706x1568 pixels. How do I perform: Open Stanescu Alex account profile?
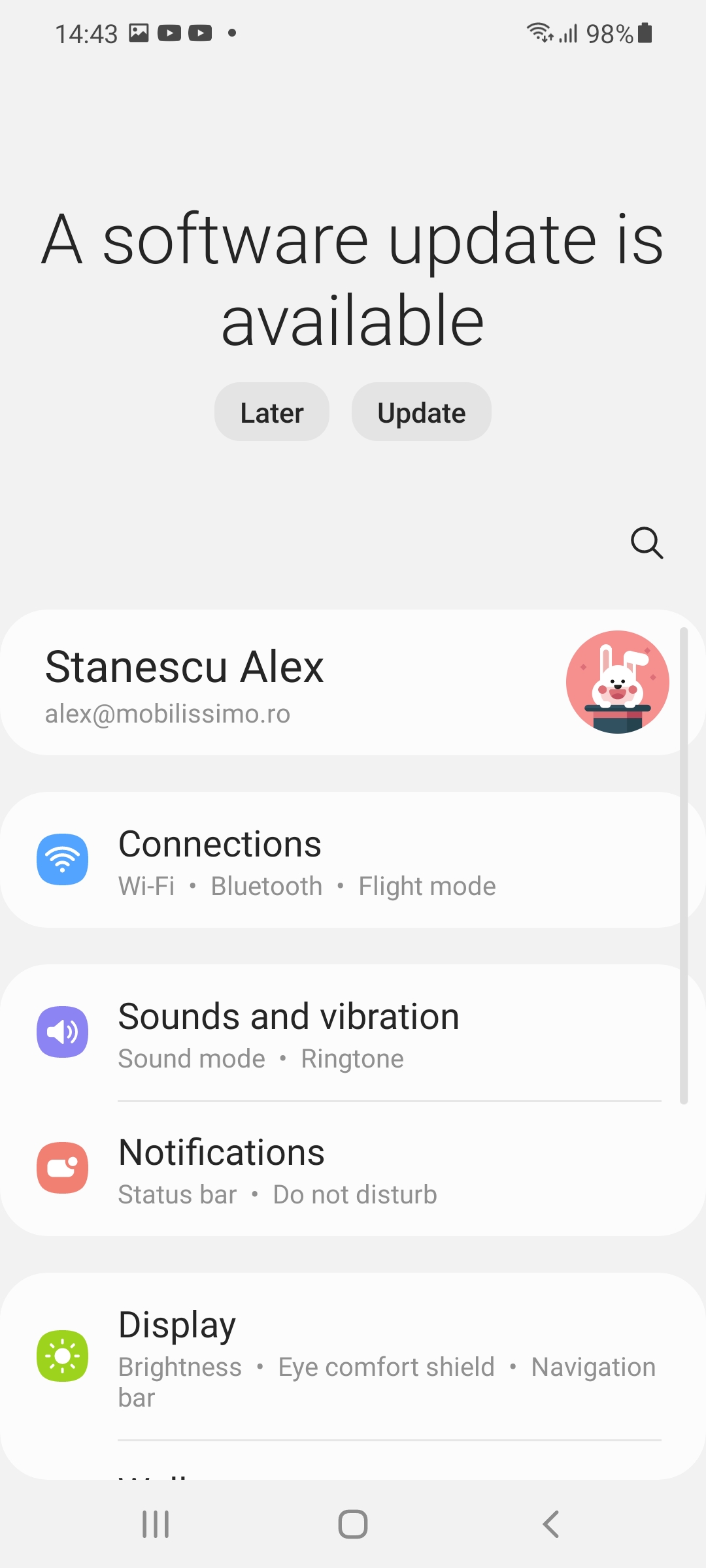pyautogui.click(x=353, y=683)
